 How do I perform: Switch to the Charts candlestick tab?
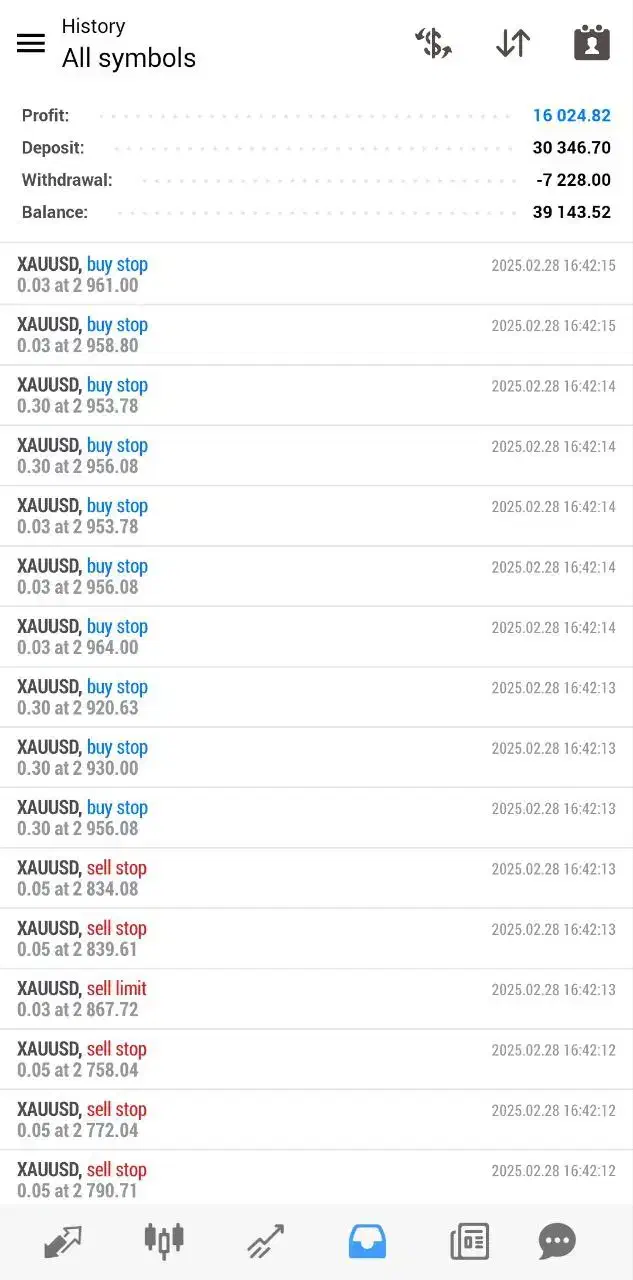(164, 1241)
